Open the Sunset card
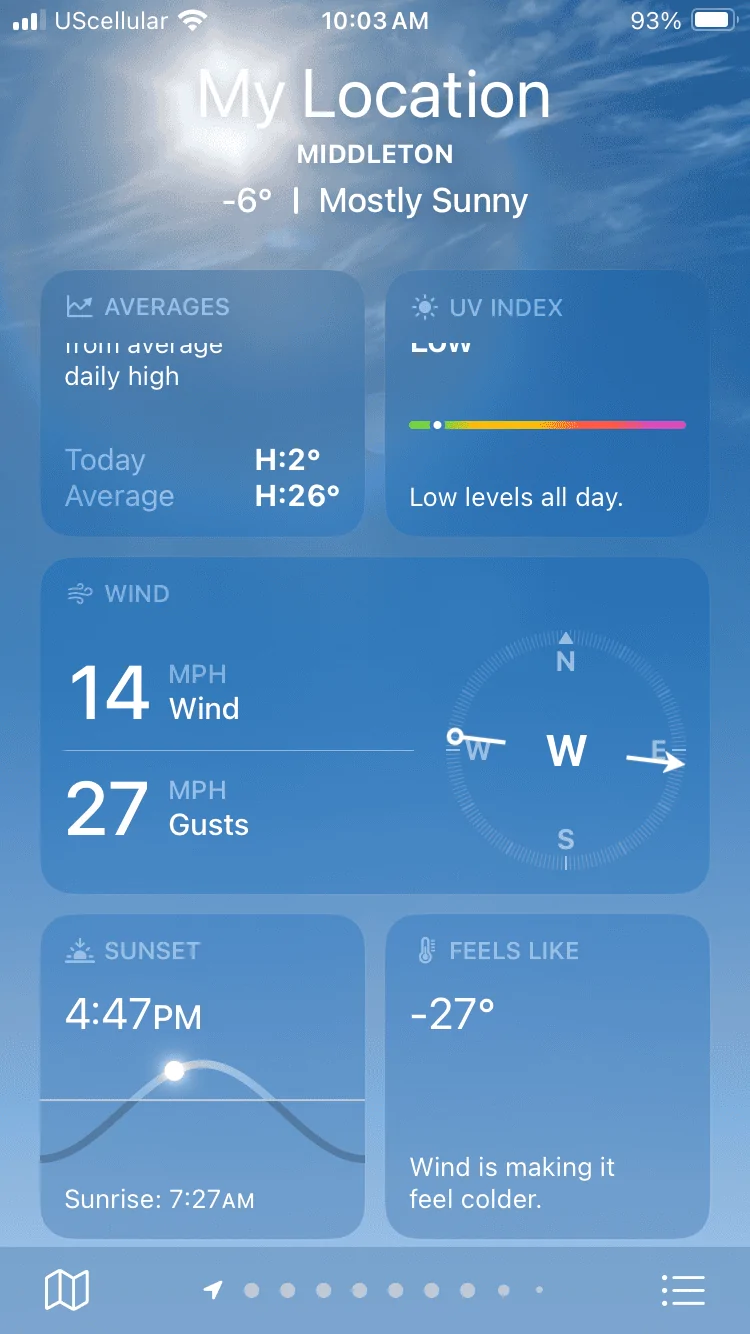Image resolution: width=750 pixels, height=1334 pixels. point(202,1077)
